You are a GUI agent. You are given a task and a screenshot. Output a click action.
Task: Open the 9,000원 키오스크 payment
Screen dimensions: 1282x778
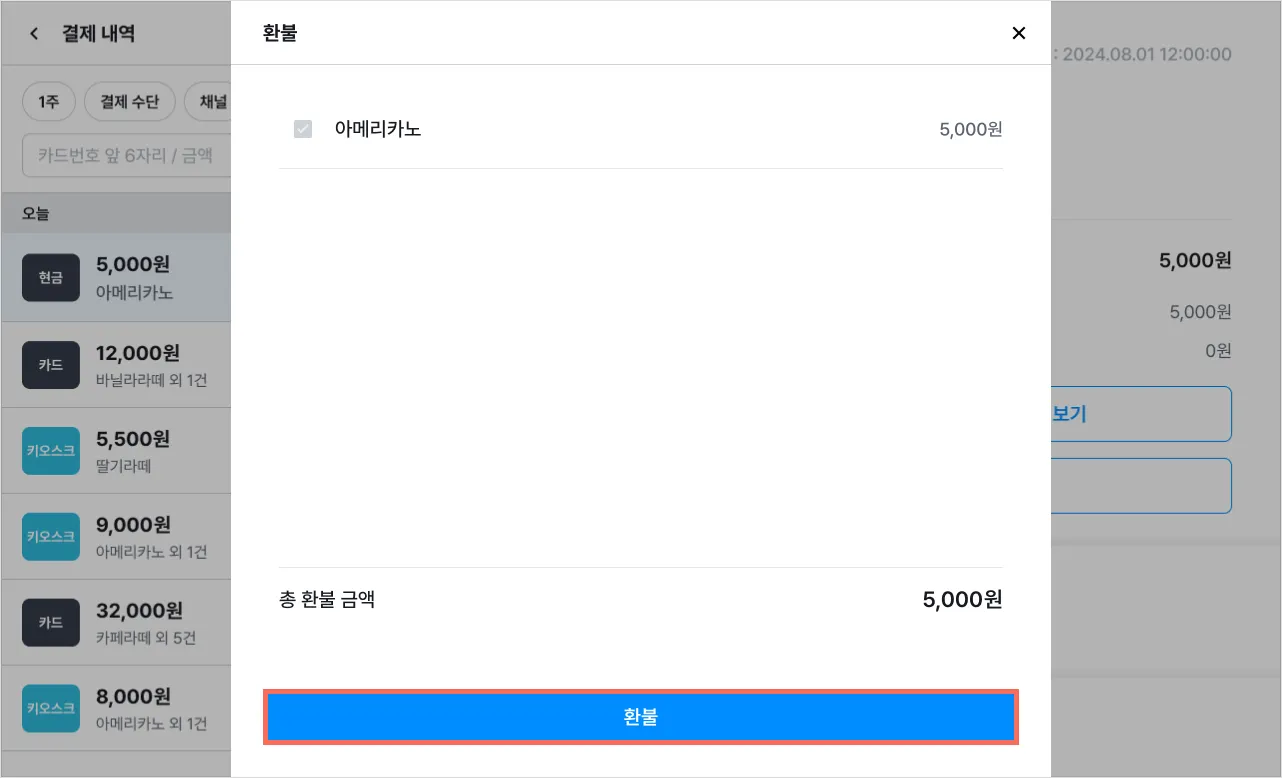tap(116, 537)
